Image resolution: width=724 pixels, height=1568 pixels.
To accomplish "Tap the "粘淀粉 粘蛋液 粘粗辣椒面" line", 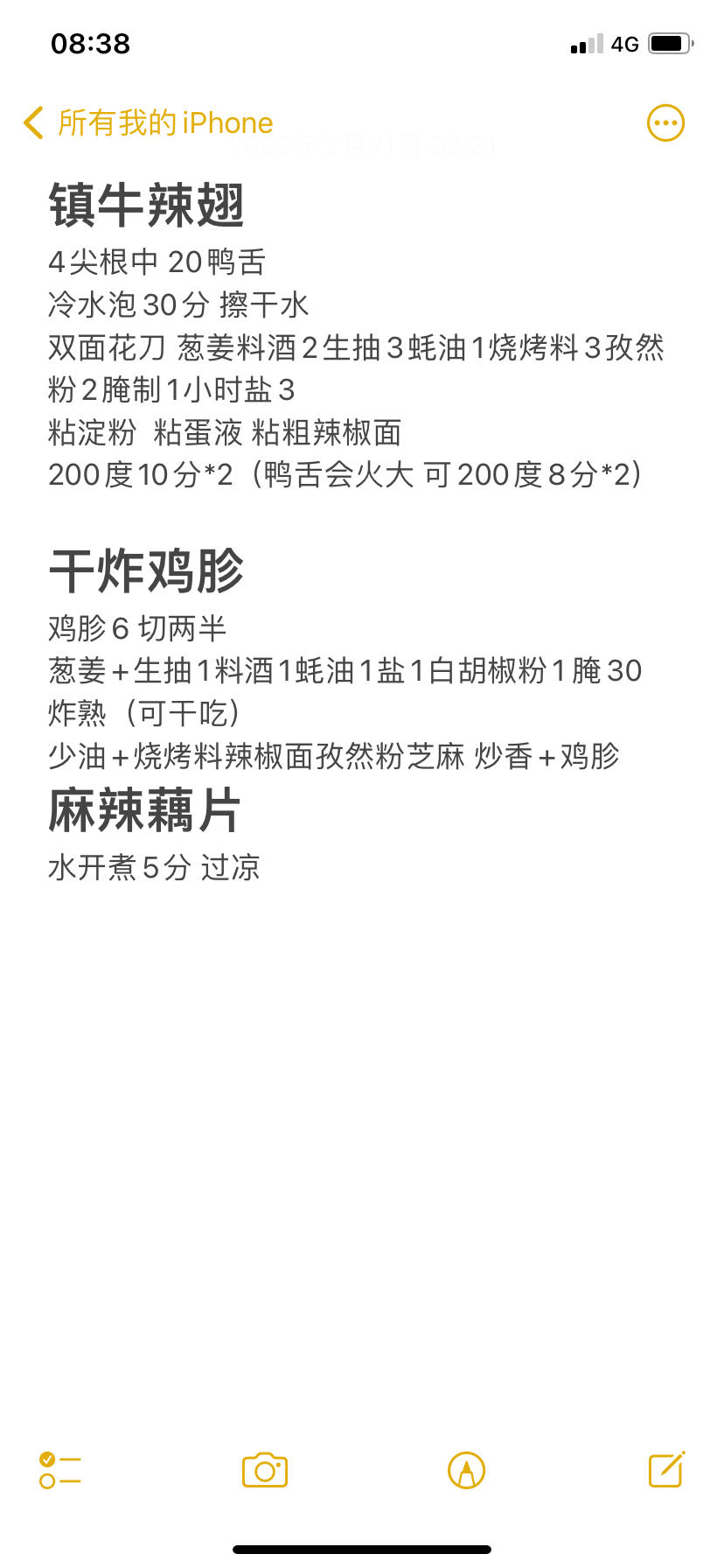I will [x=225, y=433].
